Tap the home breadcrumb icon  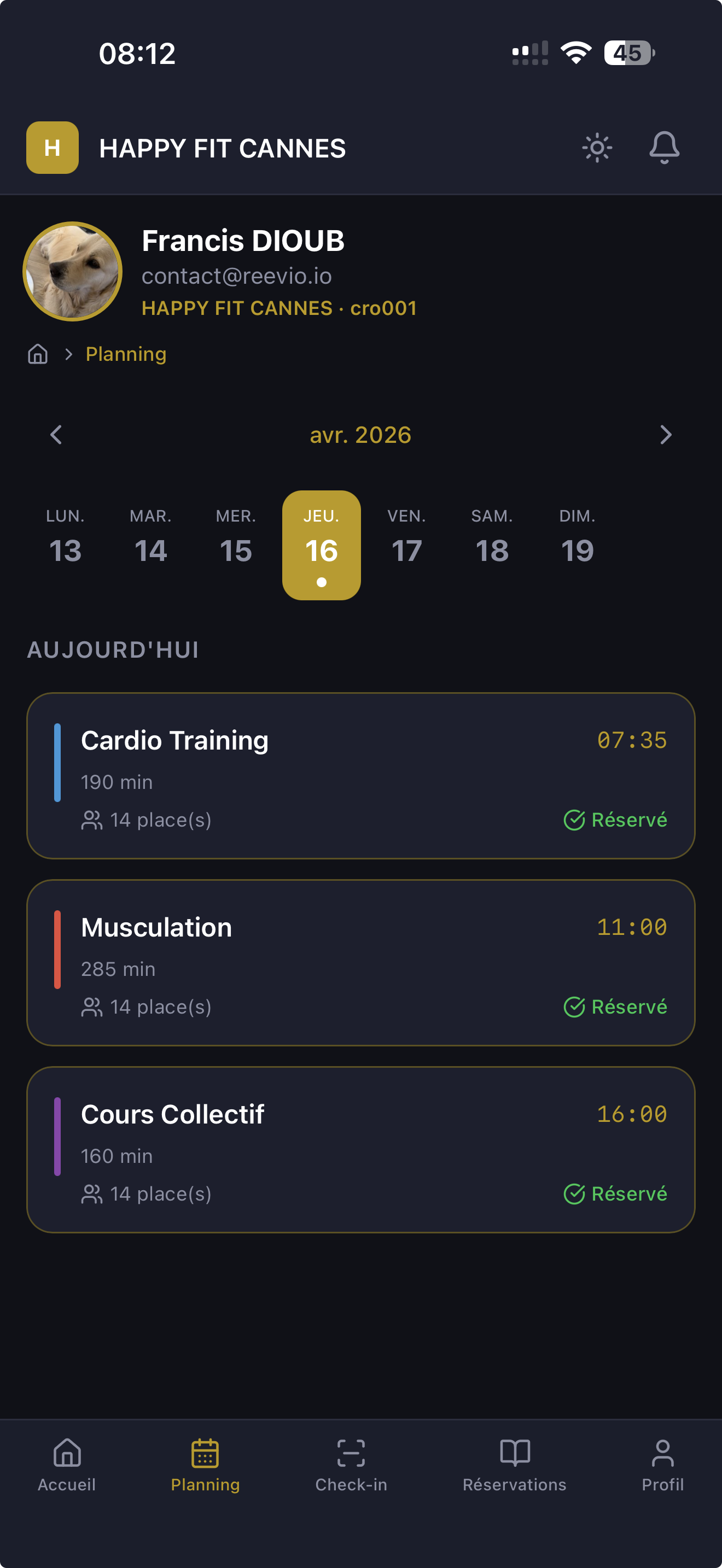coord(38,354)
